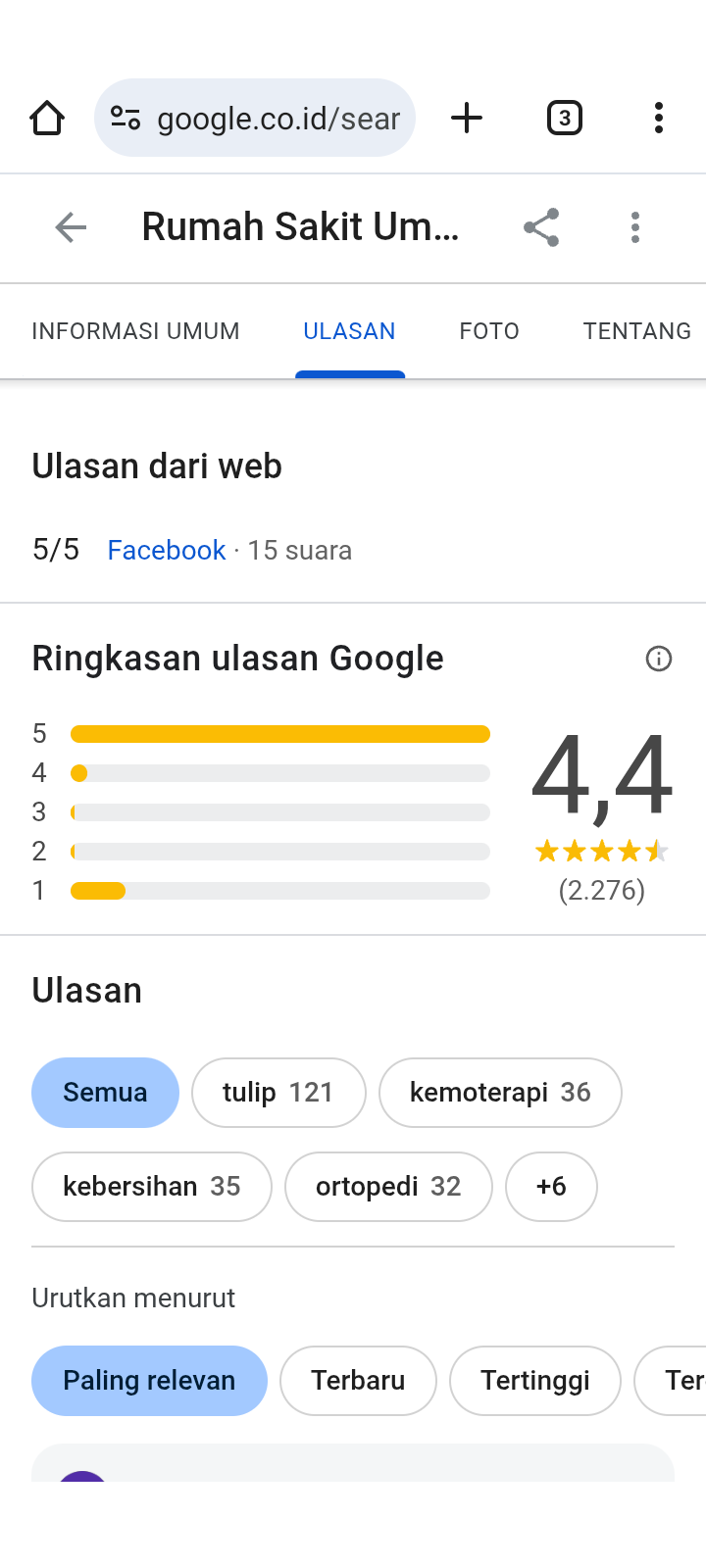706x1568 pixels.
Task: Switch to the Informasi Umum tab
Action: point(135,331)
